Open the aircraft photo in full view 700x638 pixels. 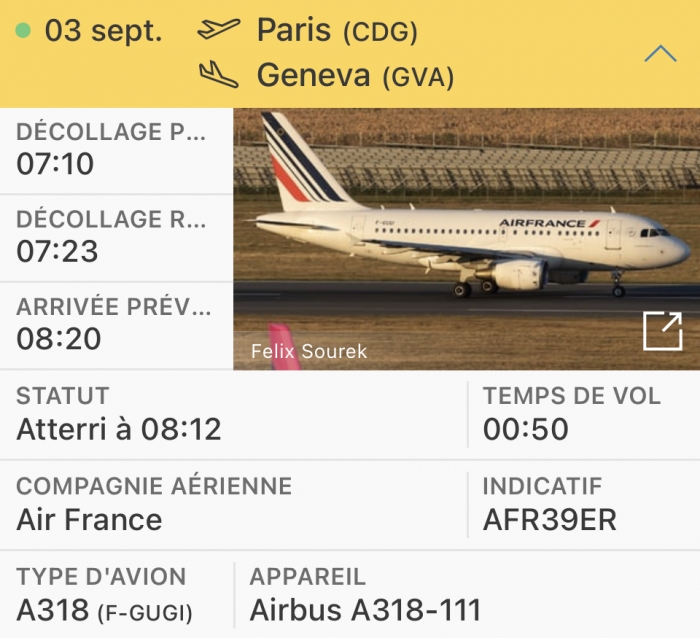[661, 332]
